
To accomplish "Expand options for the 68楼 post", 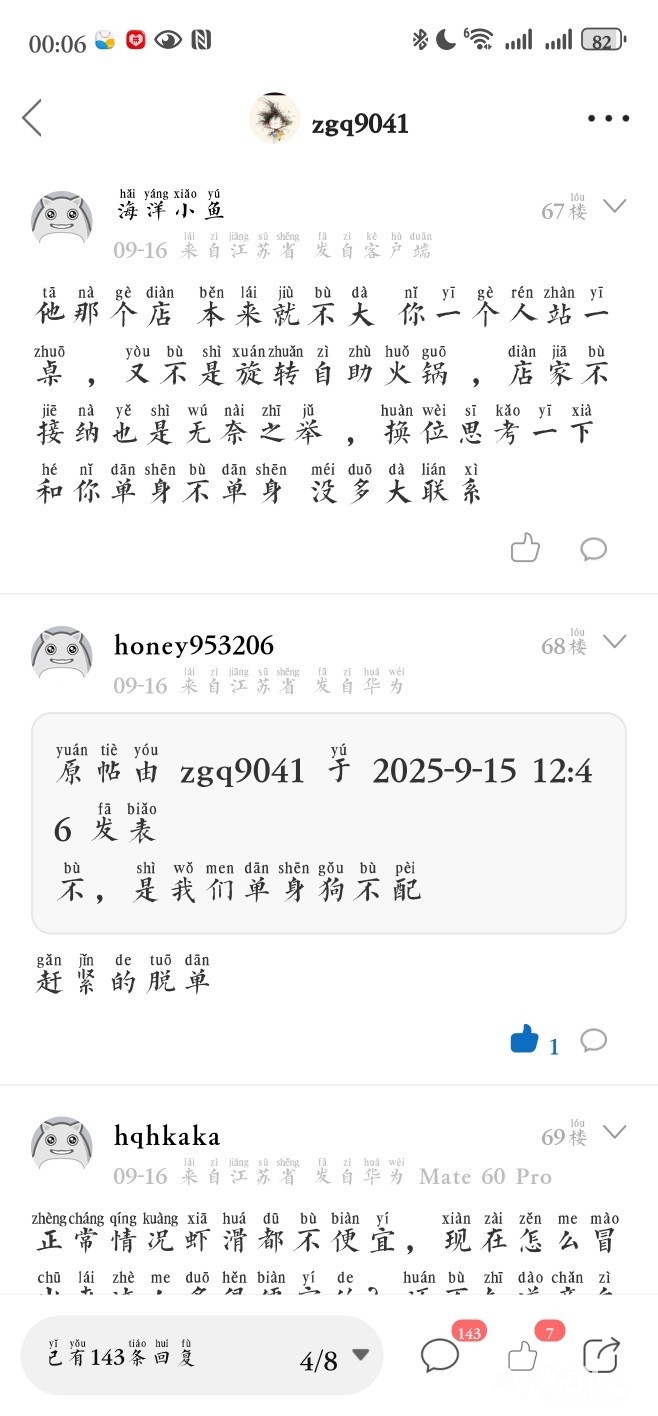I will 615,642.
